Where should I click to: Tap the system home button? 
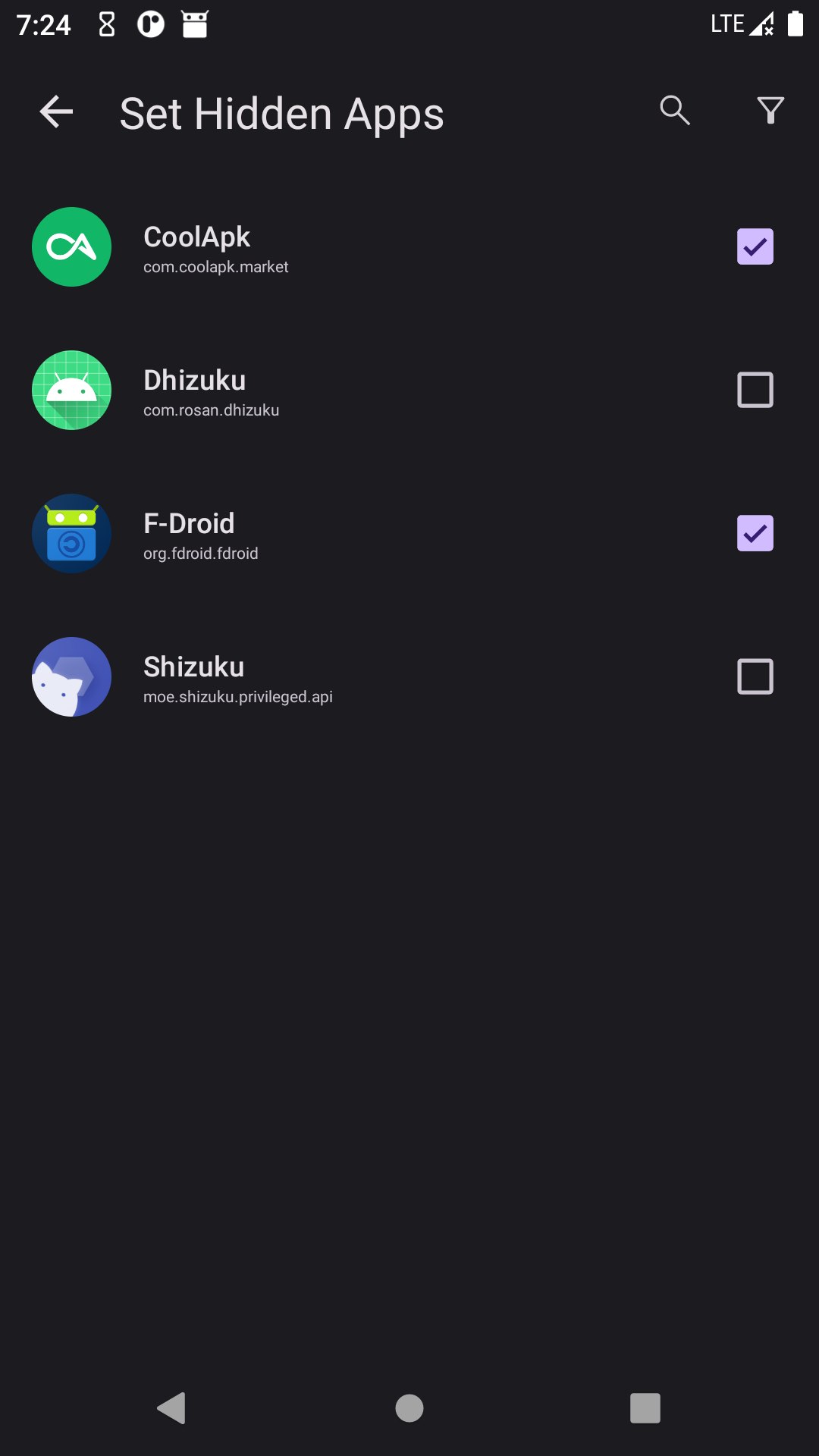point(409,1408)
